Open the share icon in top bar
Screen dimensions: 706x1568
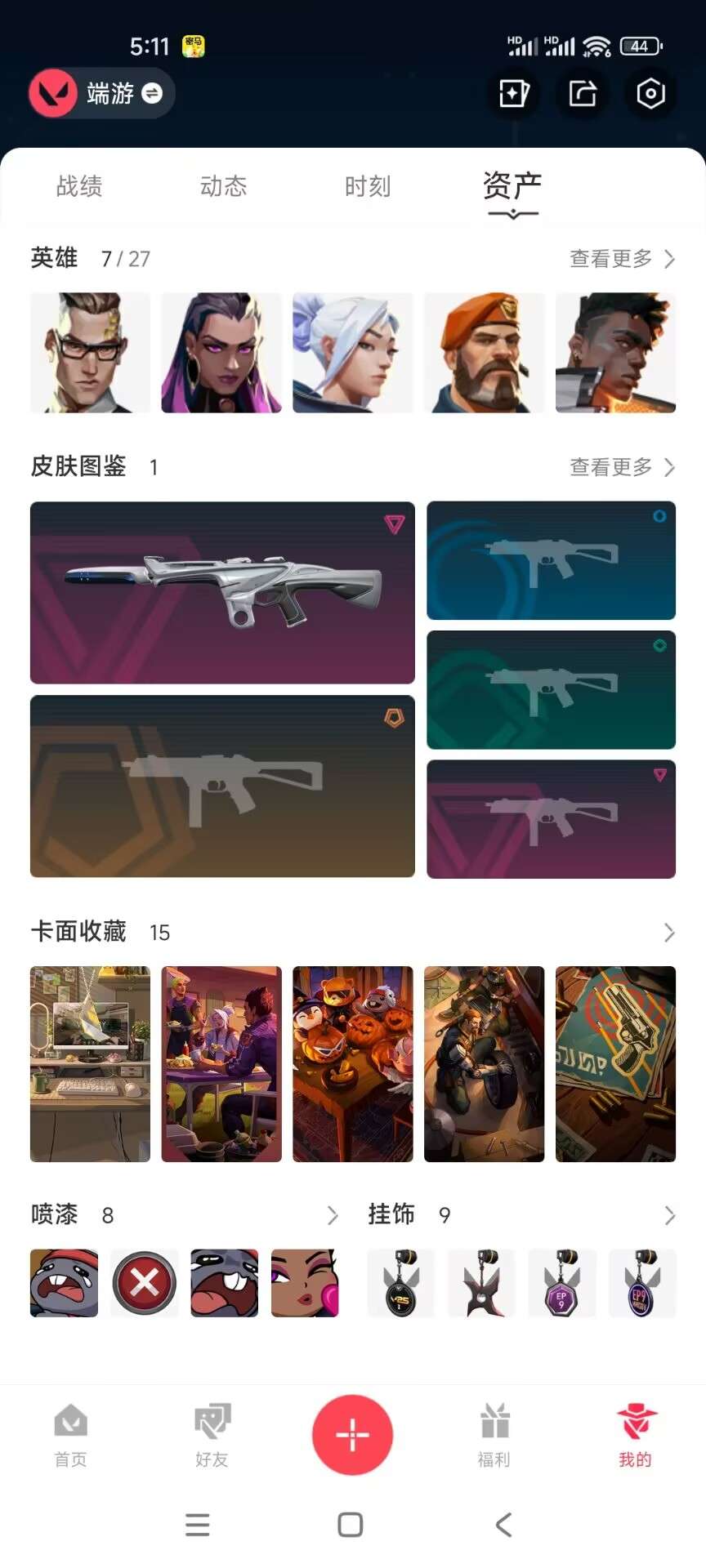583,93
